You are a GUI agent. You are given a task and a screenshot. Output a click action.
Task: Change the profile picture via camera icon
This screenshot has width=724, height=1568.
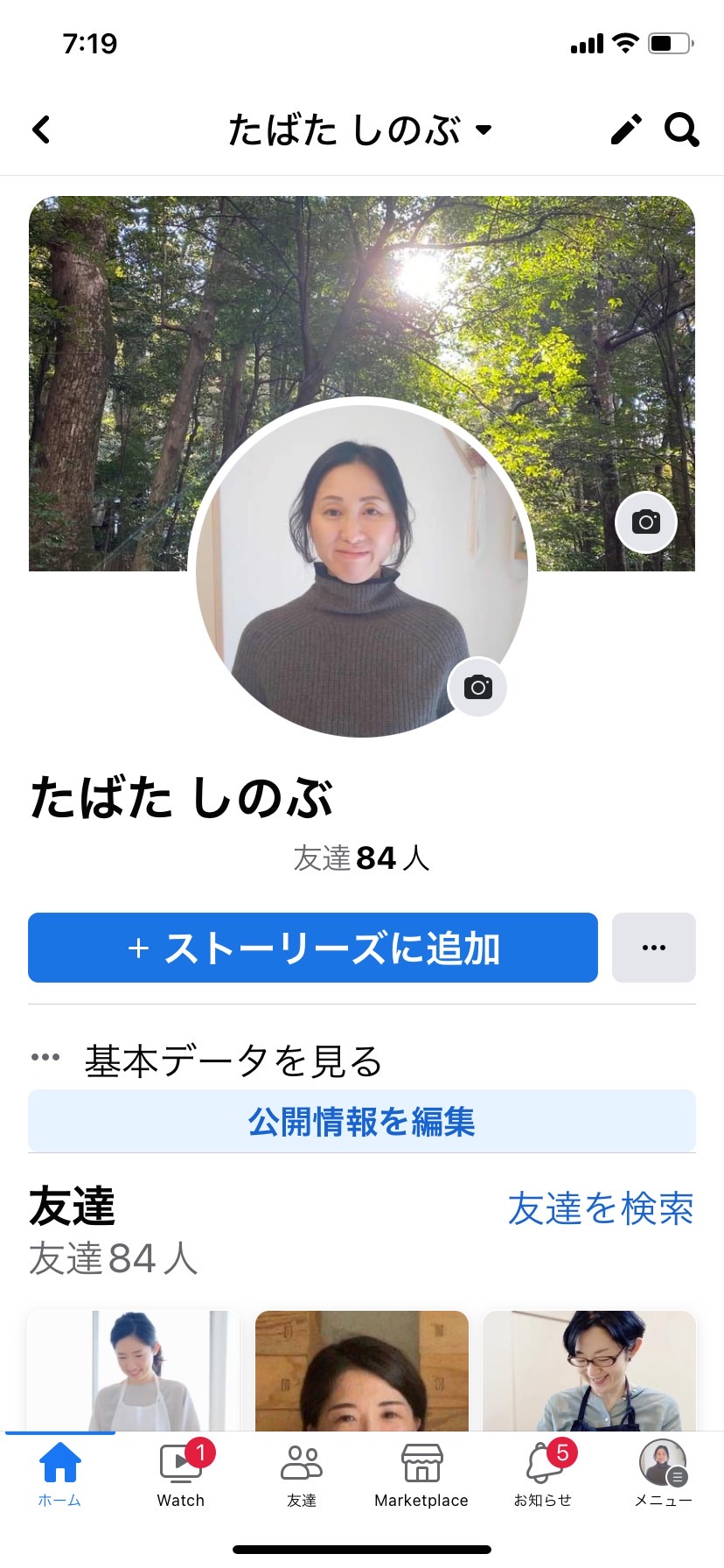point(477,687)
